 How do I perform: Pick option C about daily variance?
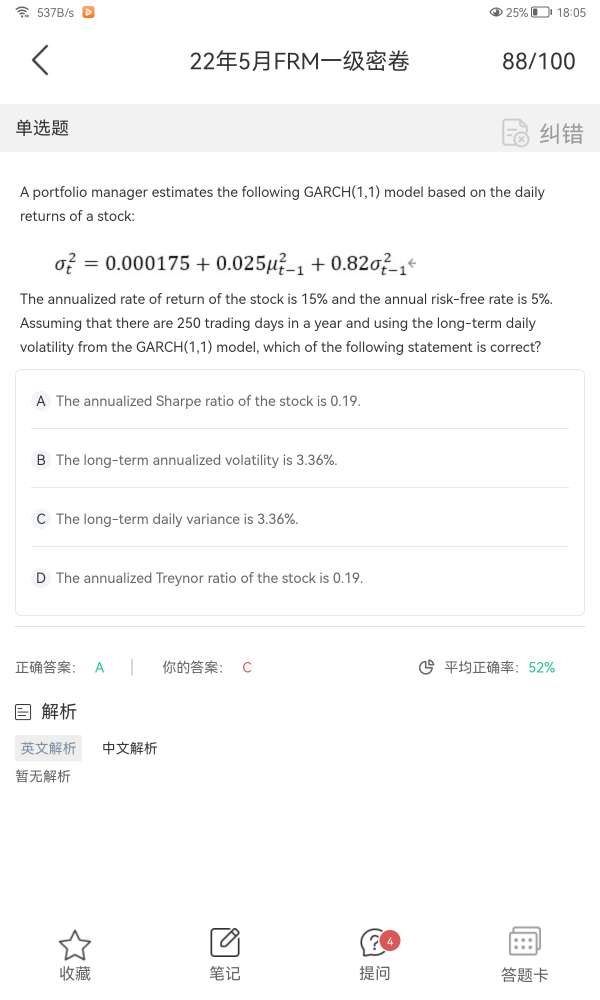click(300, 519)
